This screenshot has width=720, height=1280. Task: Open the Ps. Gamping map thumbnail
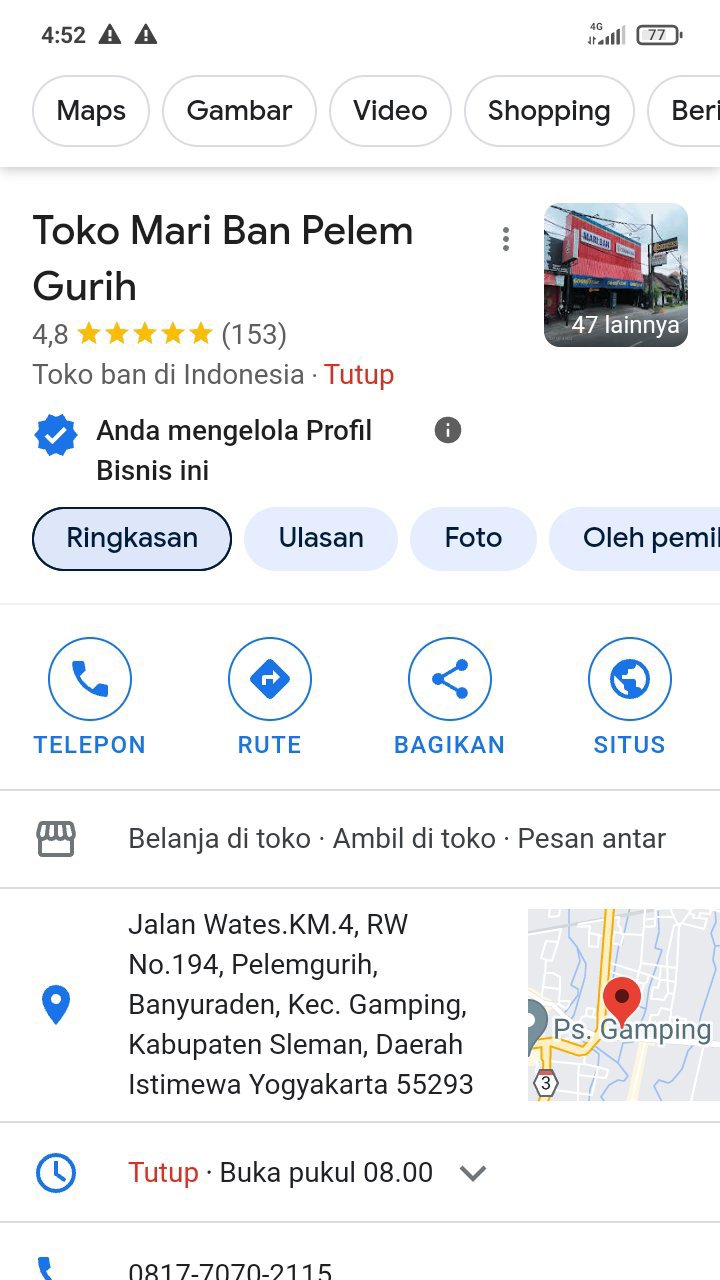(x=622, y=1004)
